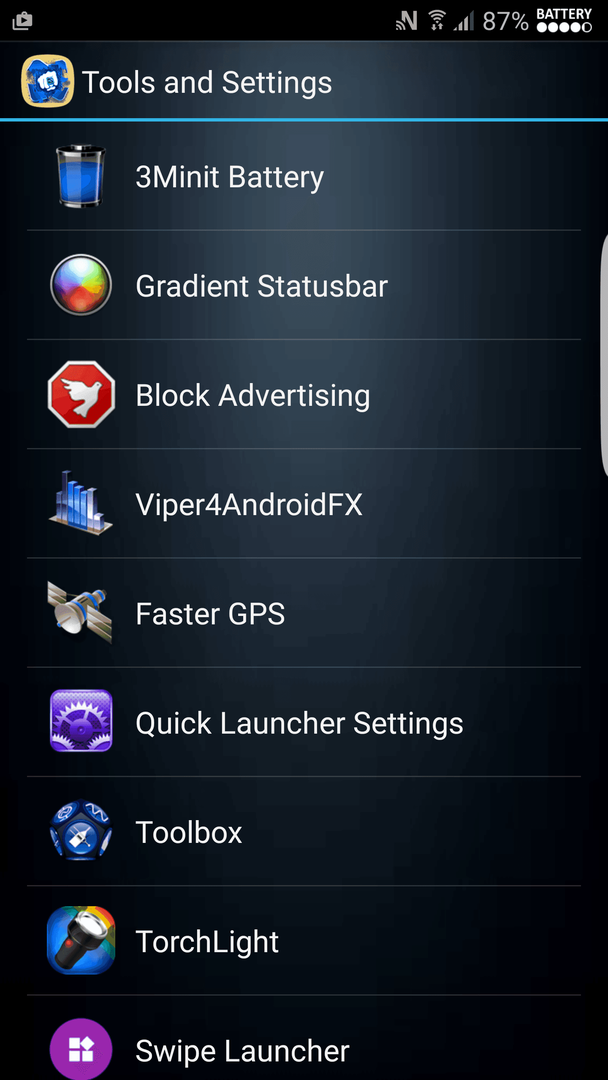Image resolution: width=608 pixels, height=1080 pixels.
Task: Open the Gradient Statusbar entry
Action: tap(304, 285)
